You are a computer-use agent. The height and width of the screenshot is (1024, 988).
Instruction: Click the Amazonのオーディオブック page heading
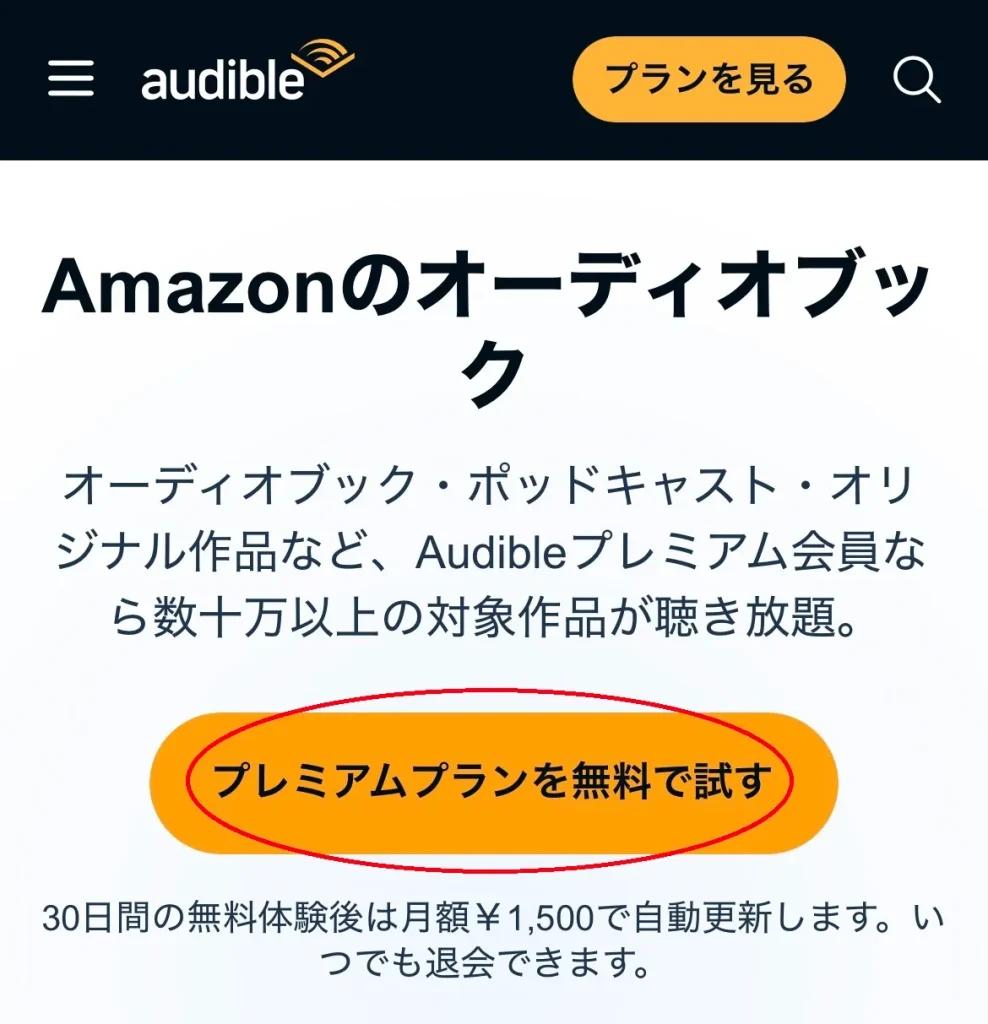click(494, 320)
